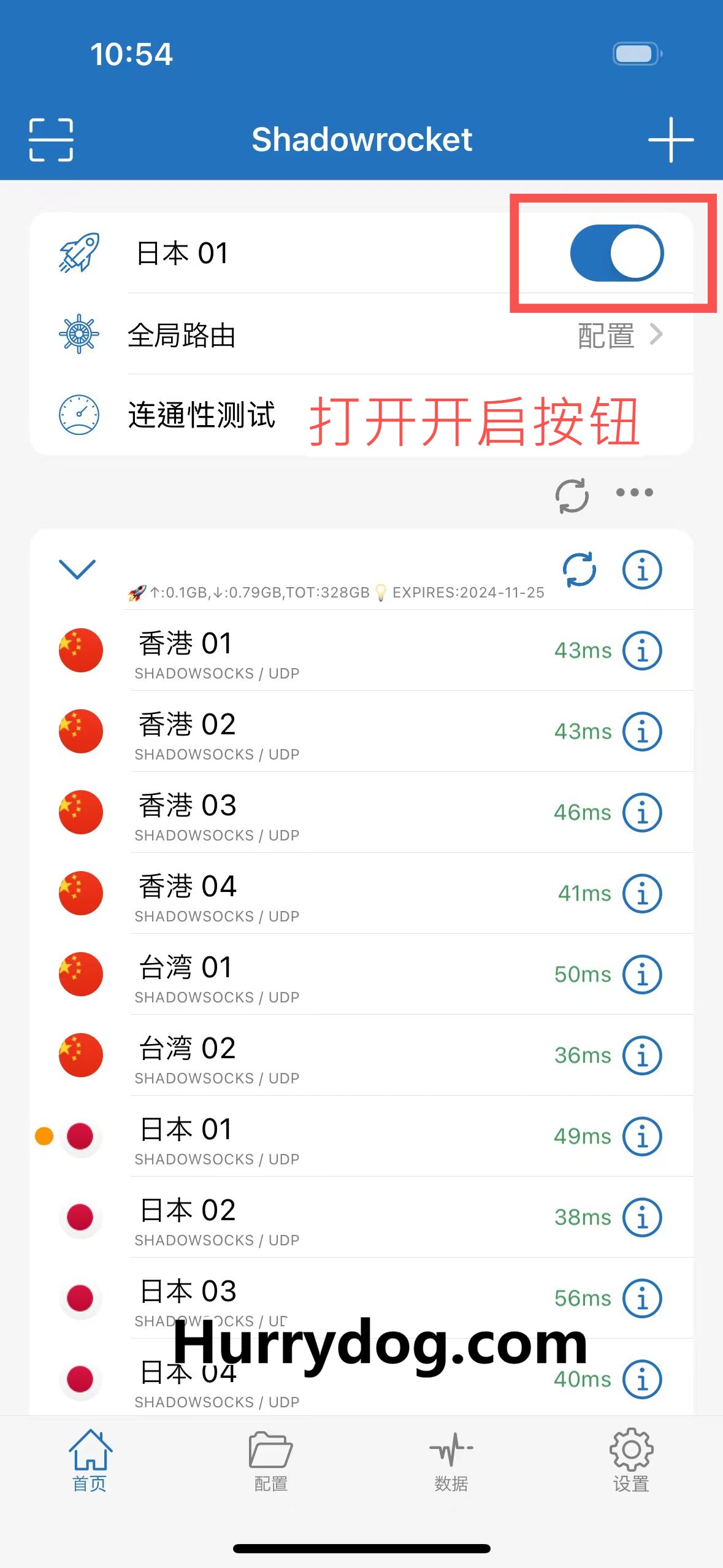
Task: Add a new server with plus icon
Action: point(671,140)
